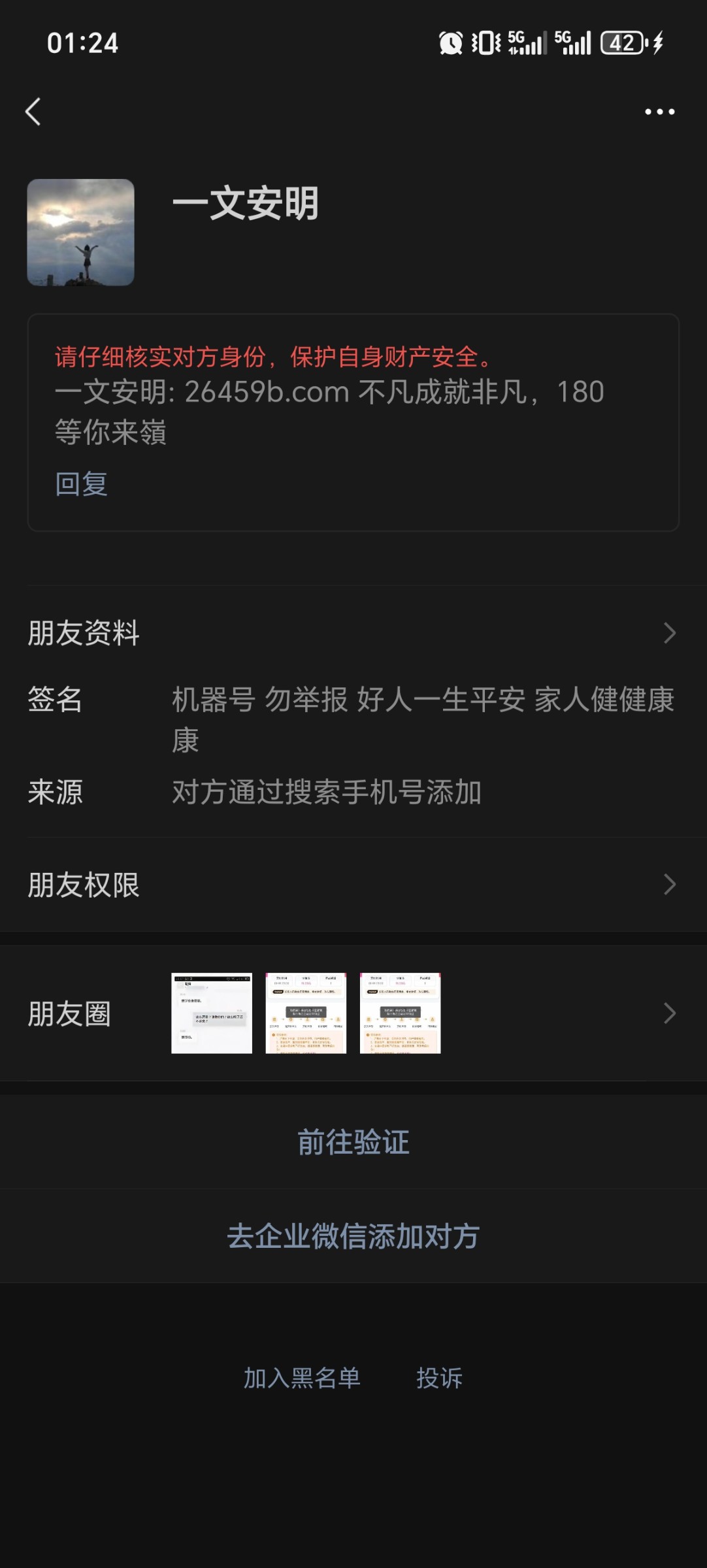Report this user with 投诉

point(439,1378)
